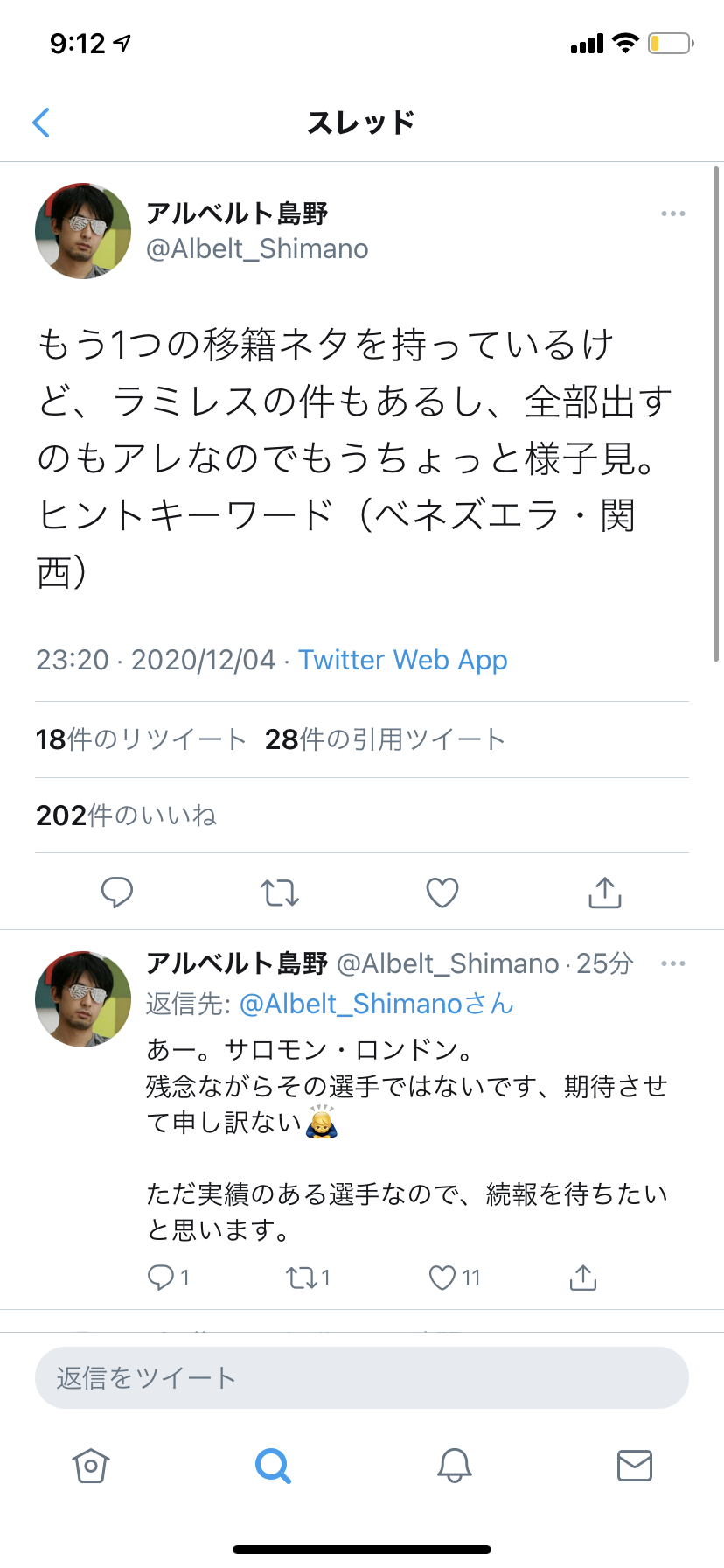
Task: Open the messages envelope tab
Action: click(x=635, y=1465)
